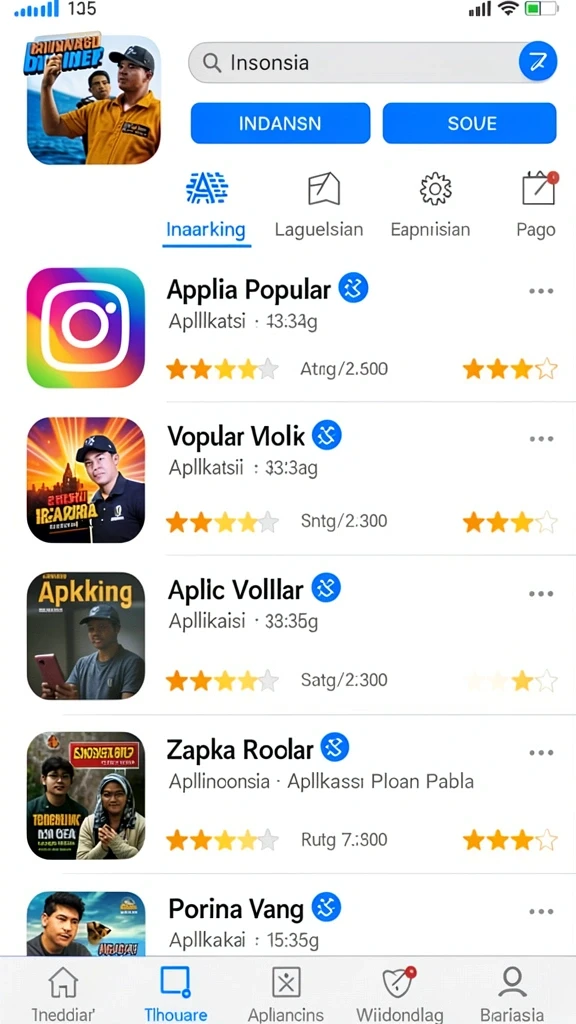
Task: Tap the SOUE button
Action: point(469,123)
